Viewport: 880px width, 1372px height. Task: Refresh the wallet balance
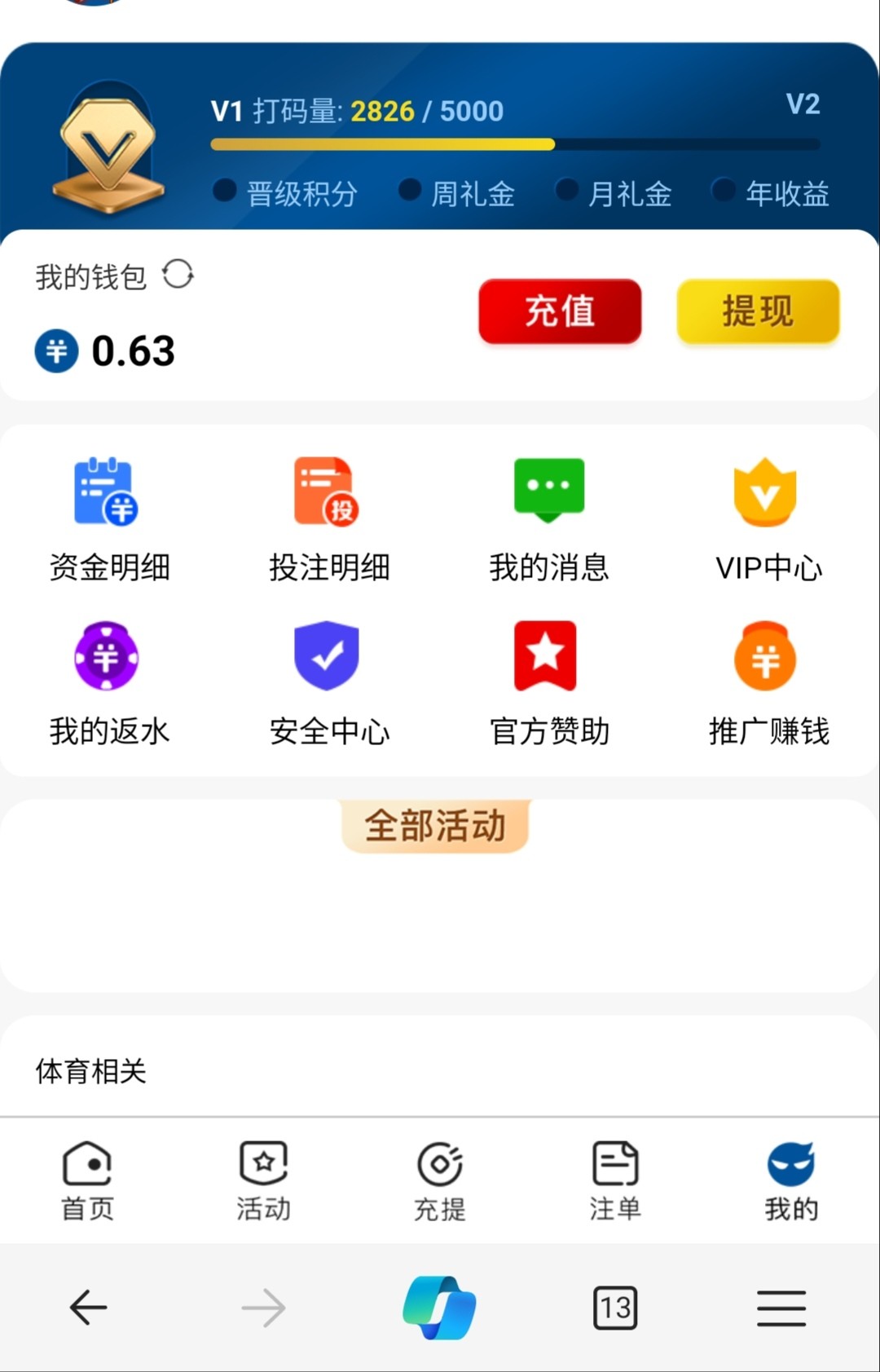click(178, 274)
